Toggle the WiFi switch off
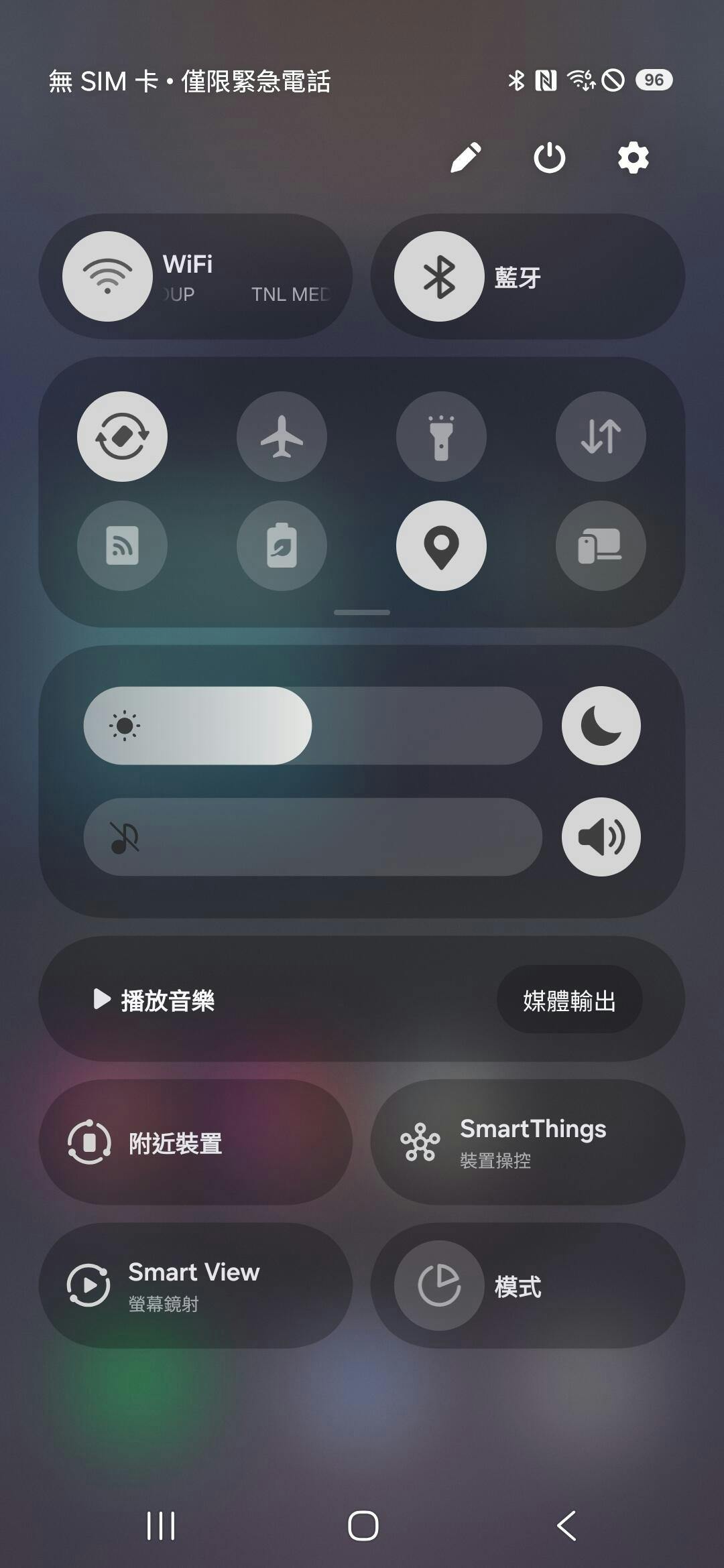Screen dimensions: 724x1568 point(107,276)
